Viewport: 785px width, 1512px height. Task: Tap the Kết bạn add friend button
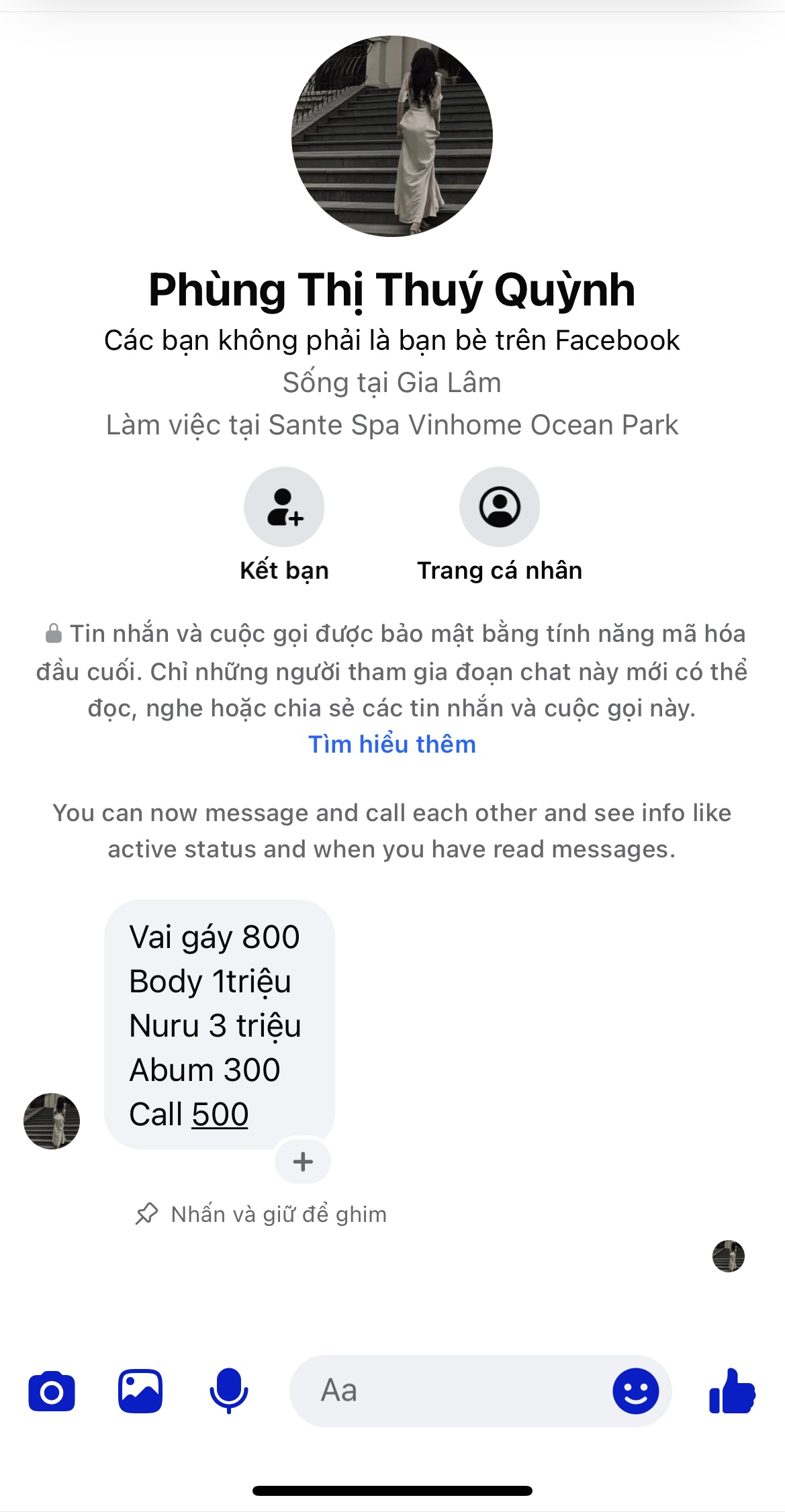click(x=284, y=507)
